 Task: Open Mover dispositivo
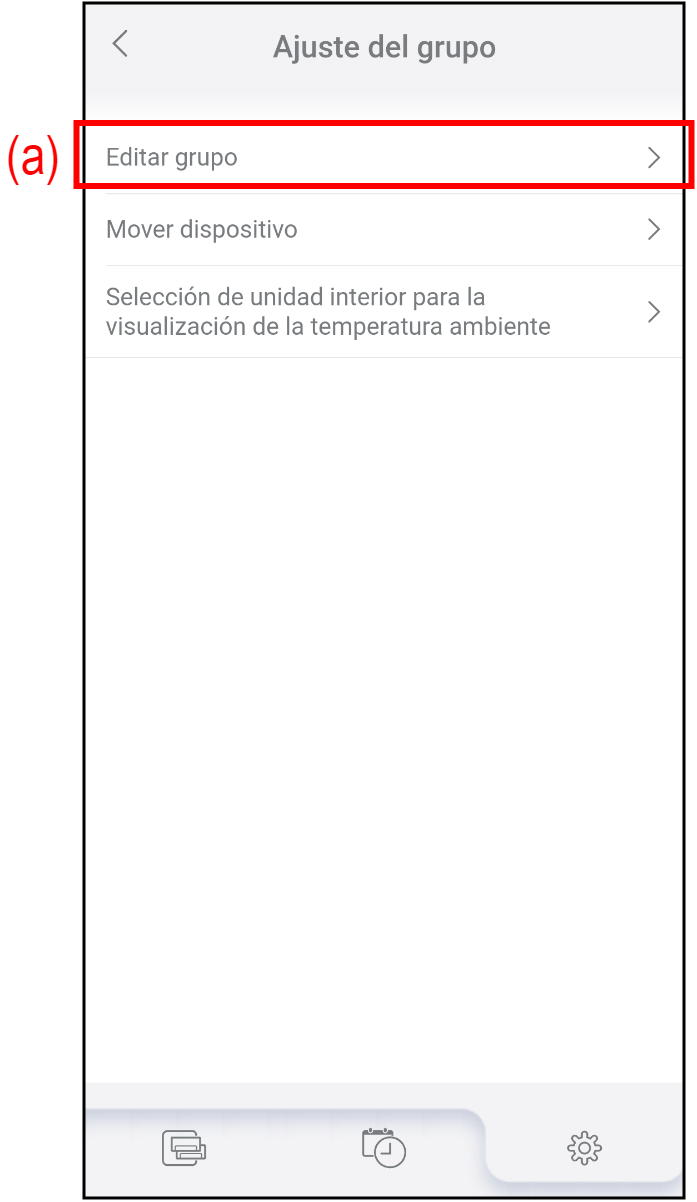pyautogui.click(x=383, y=230)
